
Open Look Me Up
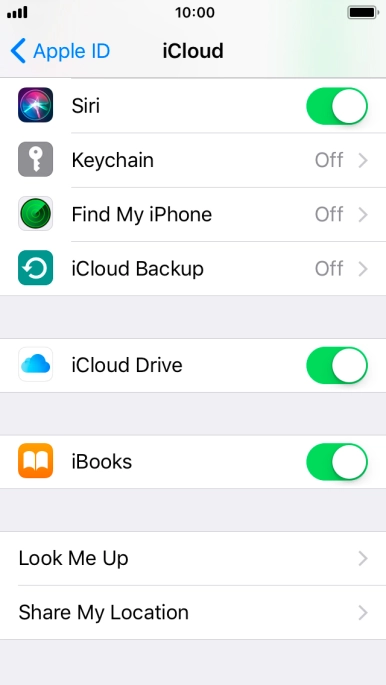point(193,558)
